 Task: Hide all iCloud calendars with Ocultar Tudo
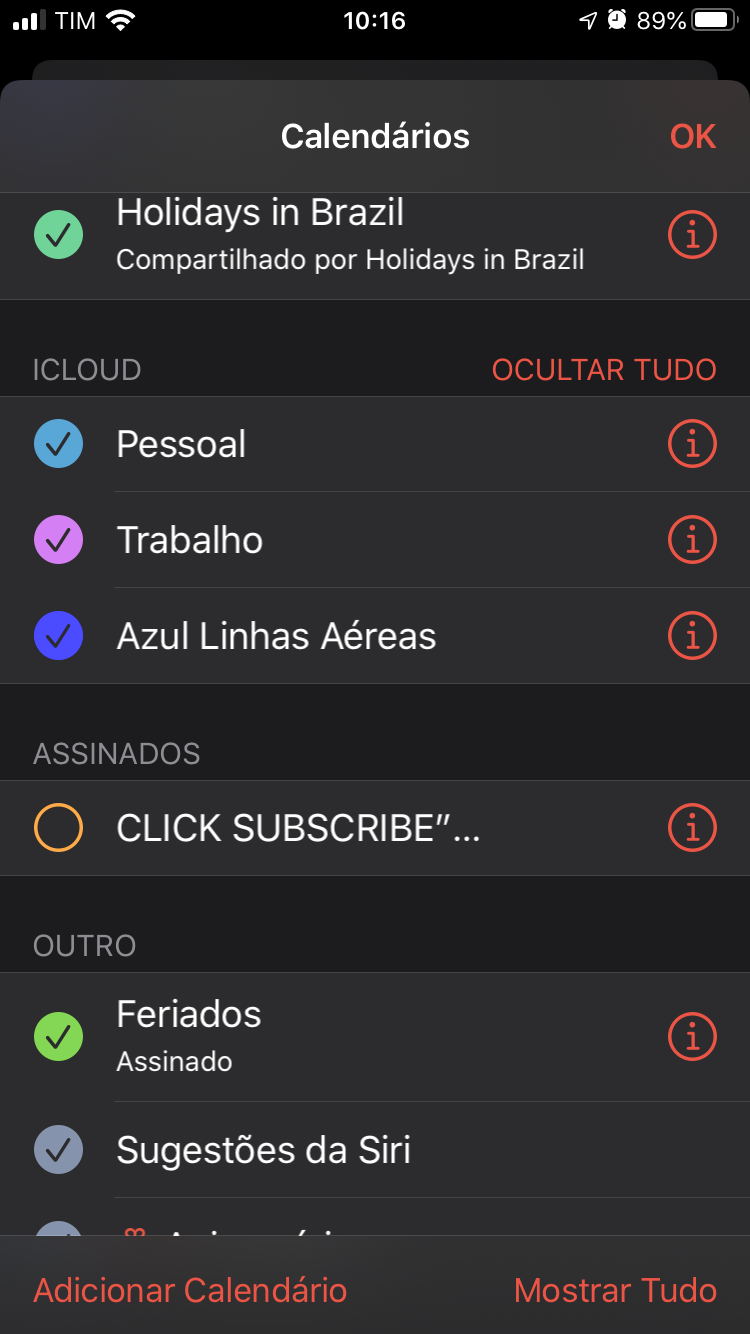point(604,370)
